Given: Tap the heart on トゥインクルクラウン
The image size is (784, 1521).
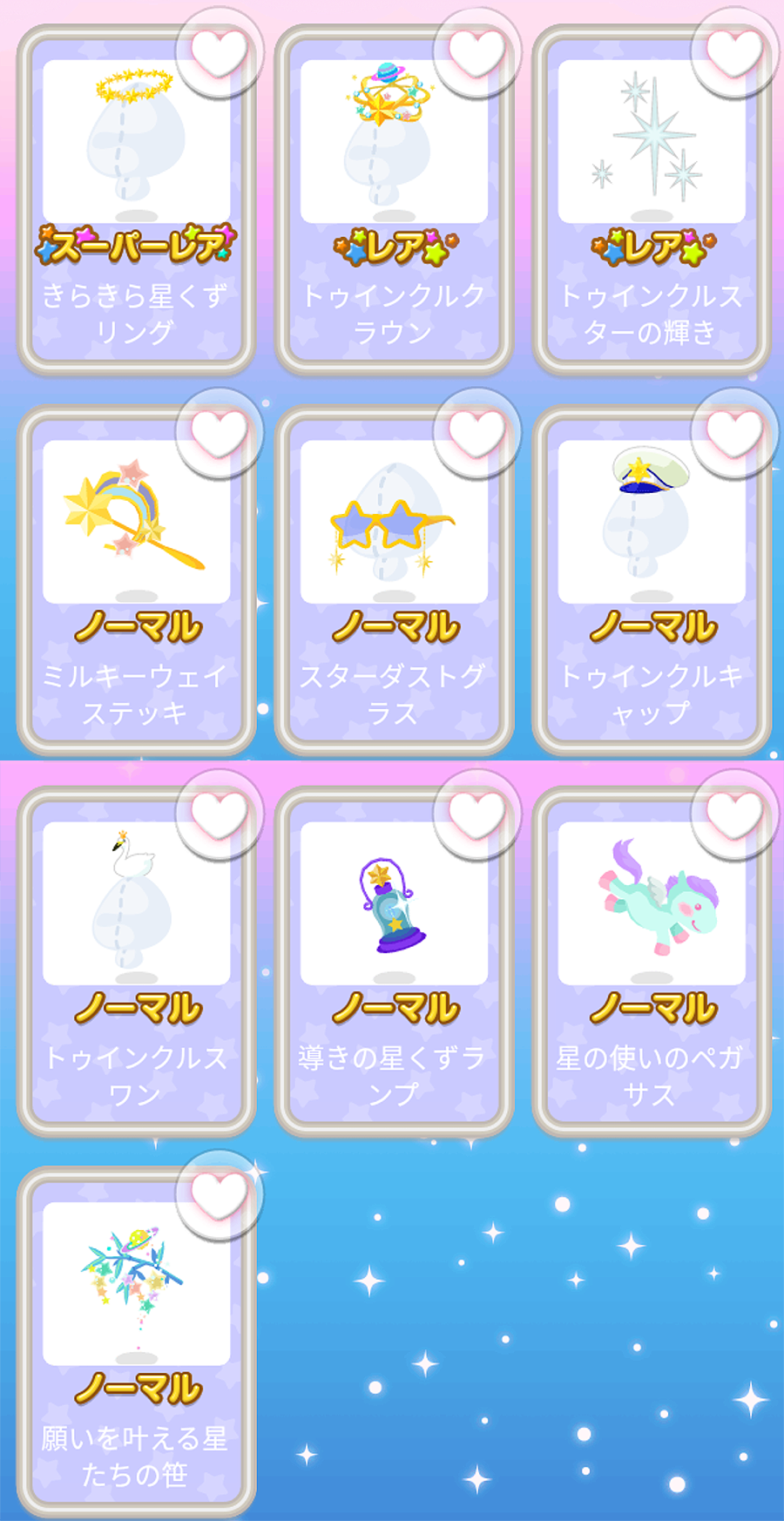Looking at the screenshot, I should click(476, 52).
